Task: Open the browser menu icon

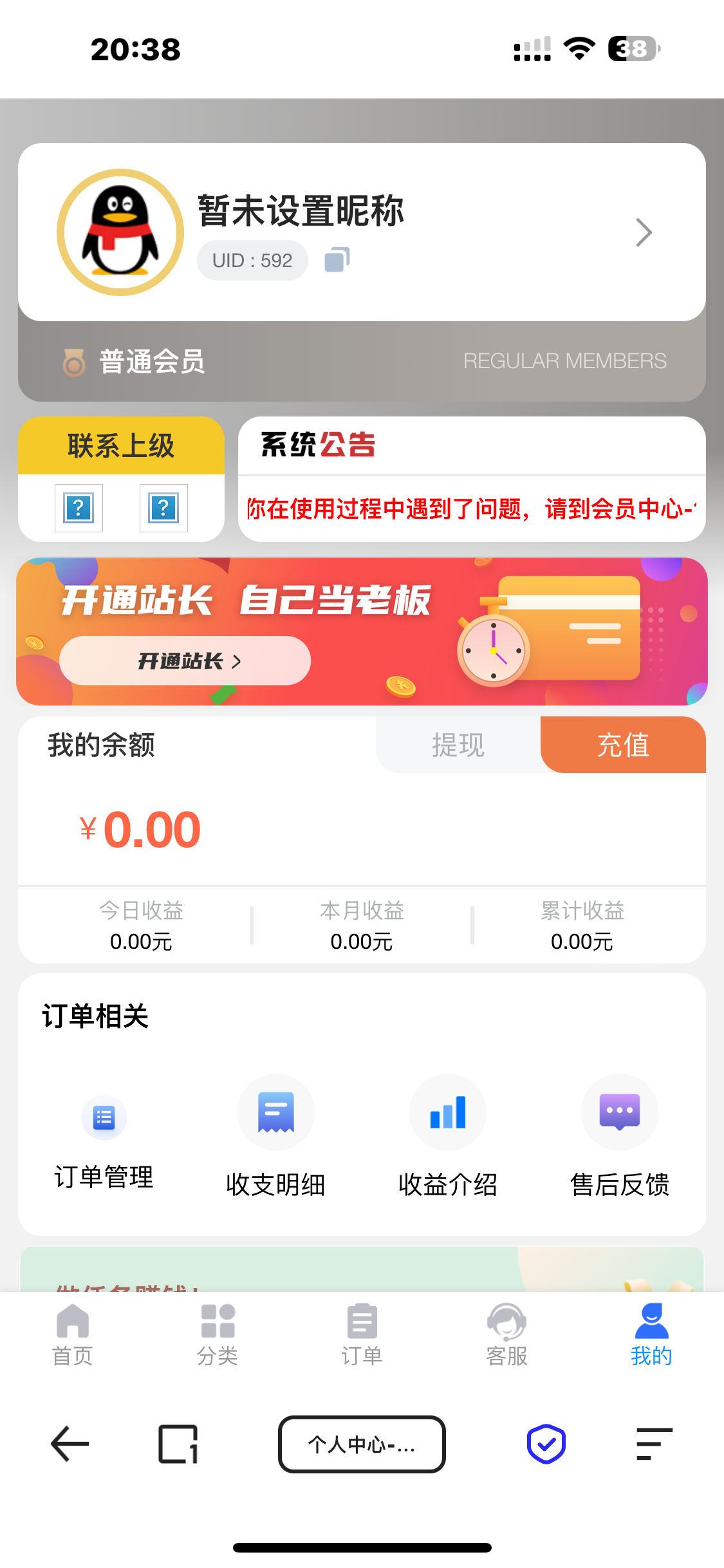Action: point(654,1444)
